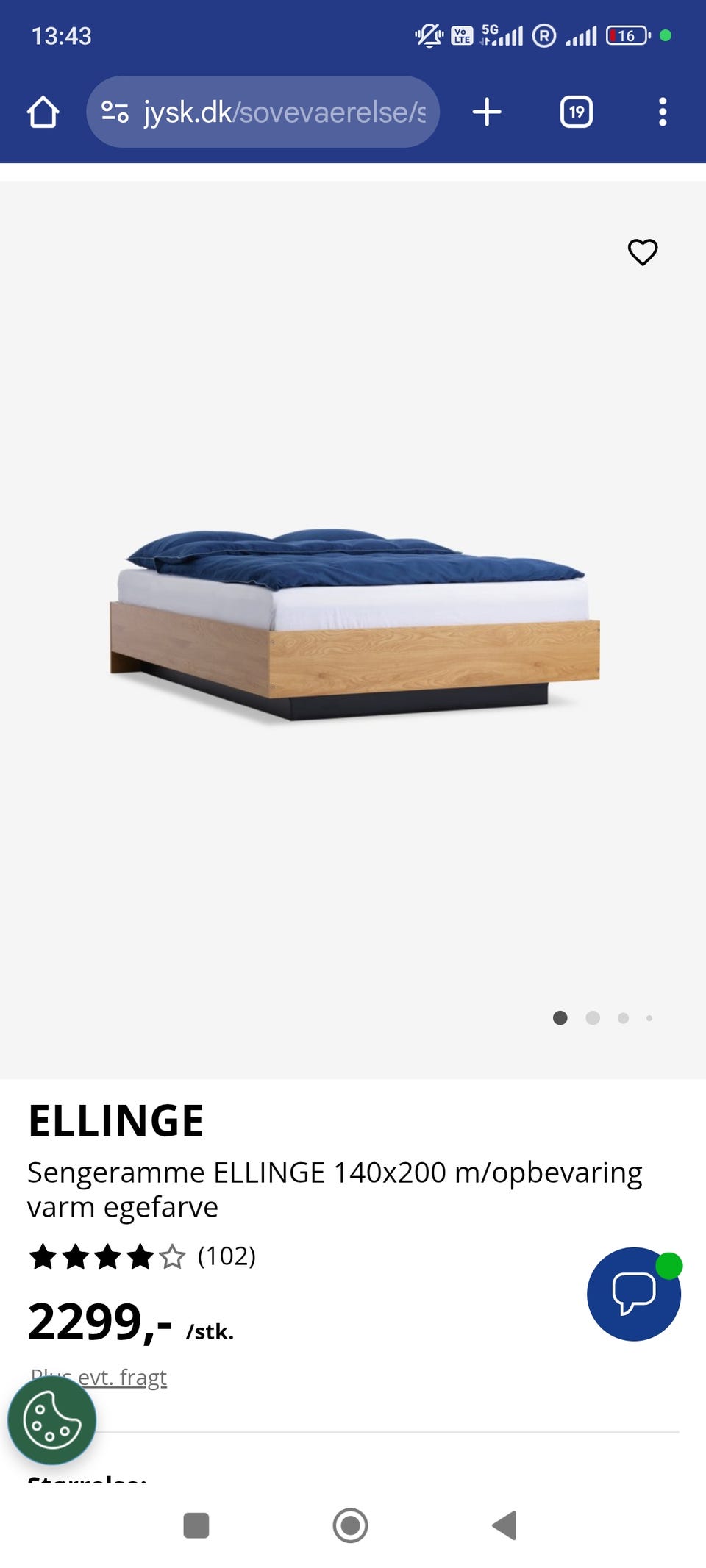The width and height of the screenshot is (706, 1568).
Task: Open the browser overflow menu
Action: 662,112
